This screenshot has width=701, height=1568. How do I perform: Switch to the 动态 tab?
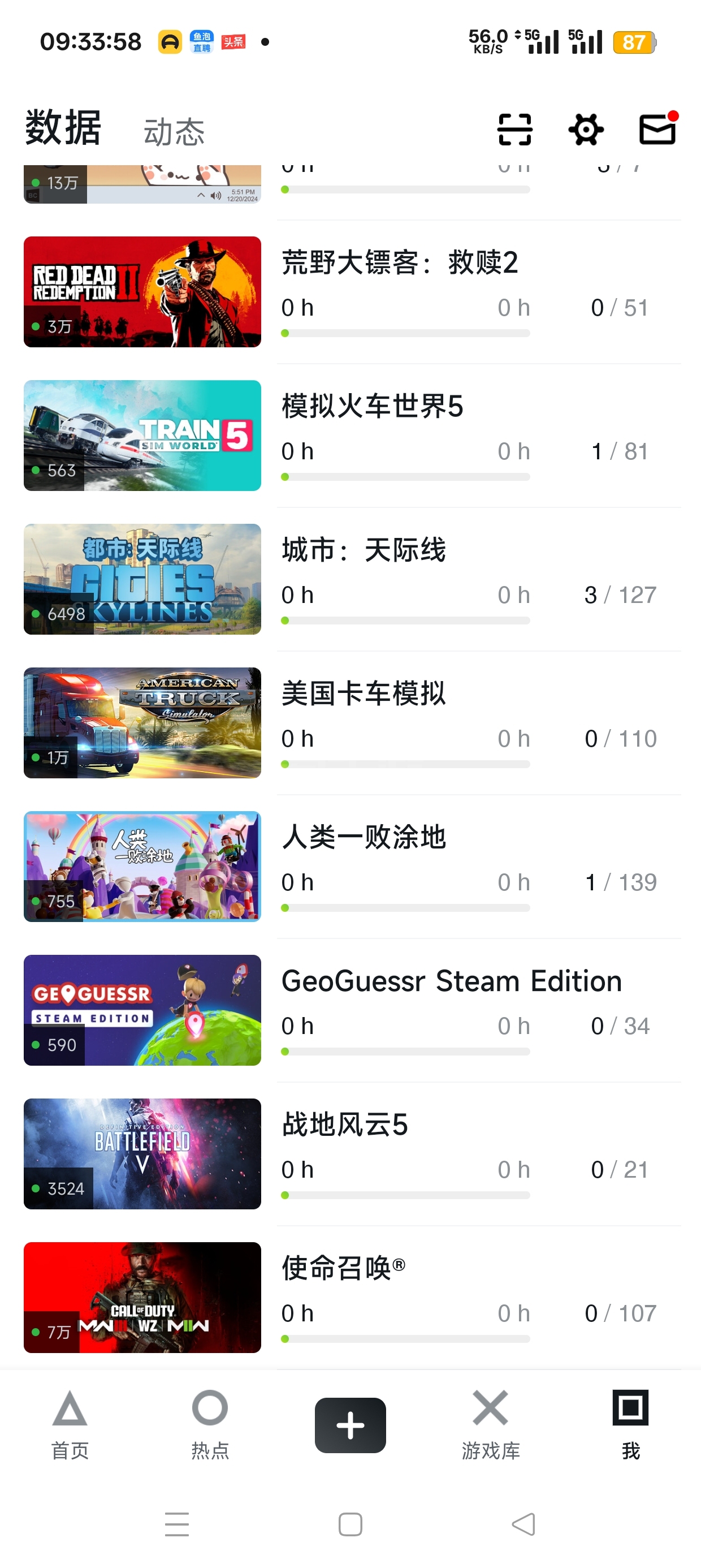[174, 132]
